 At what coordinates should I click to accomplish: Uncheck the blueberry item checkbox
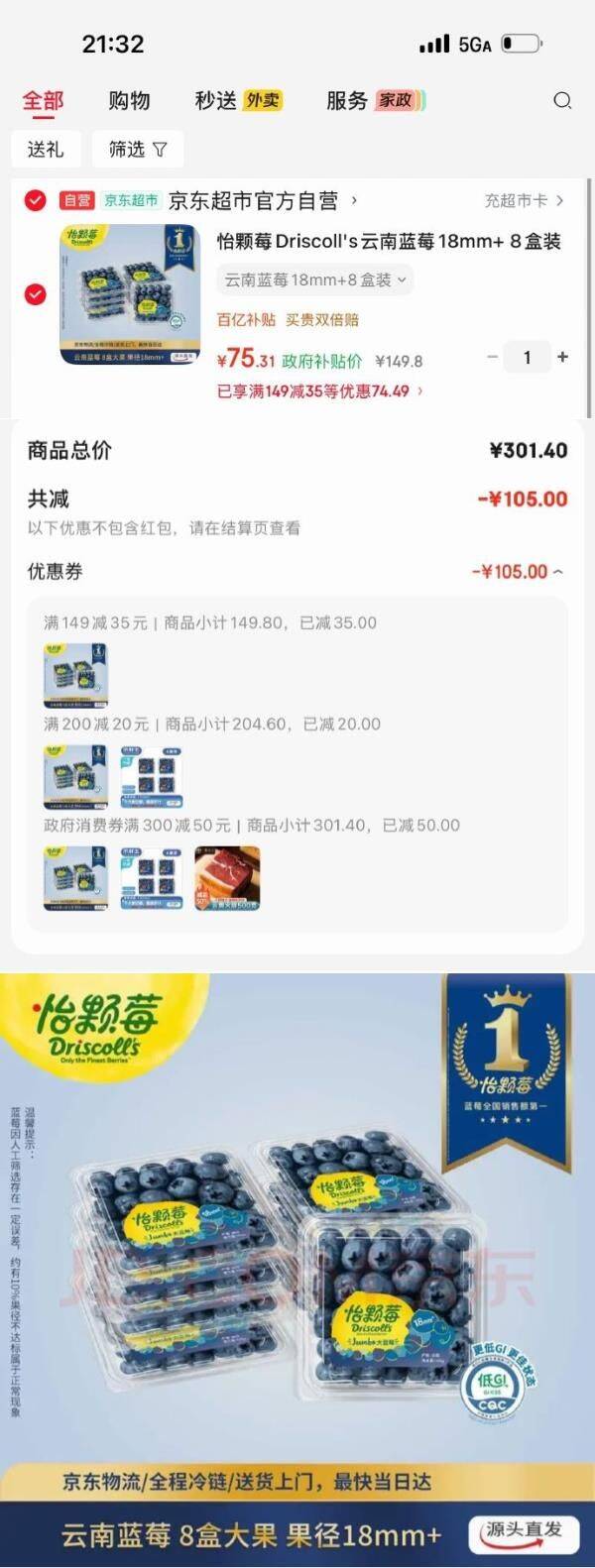click(x=35, y=294)
